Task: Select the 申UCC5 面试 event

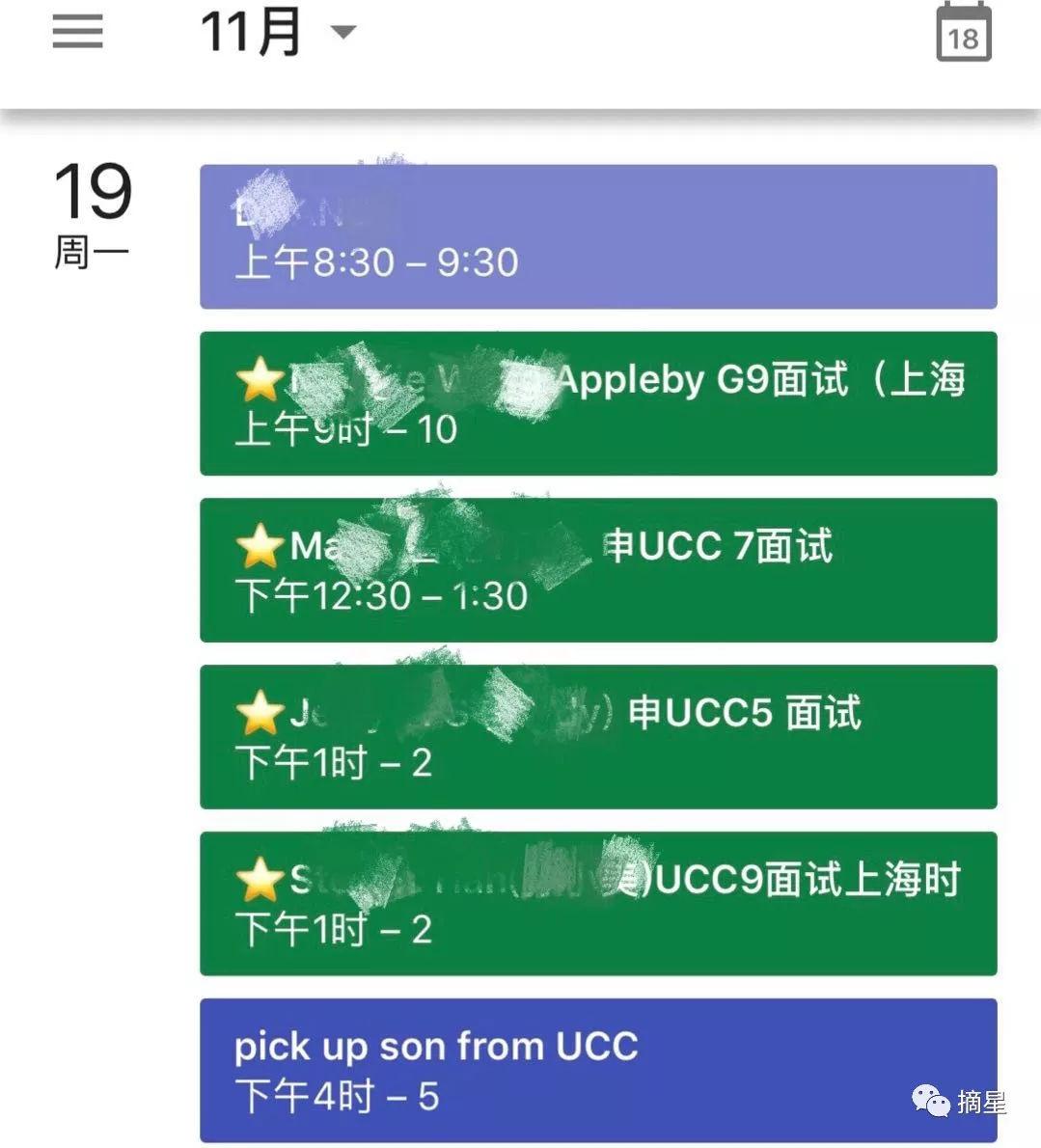Action: (597, 737)
